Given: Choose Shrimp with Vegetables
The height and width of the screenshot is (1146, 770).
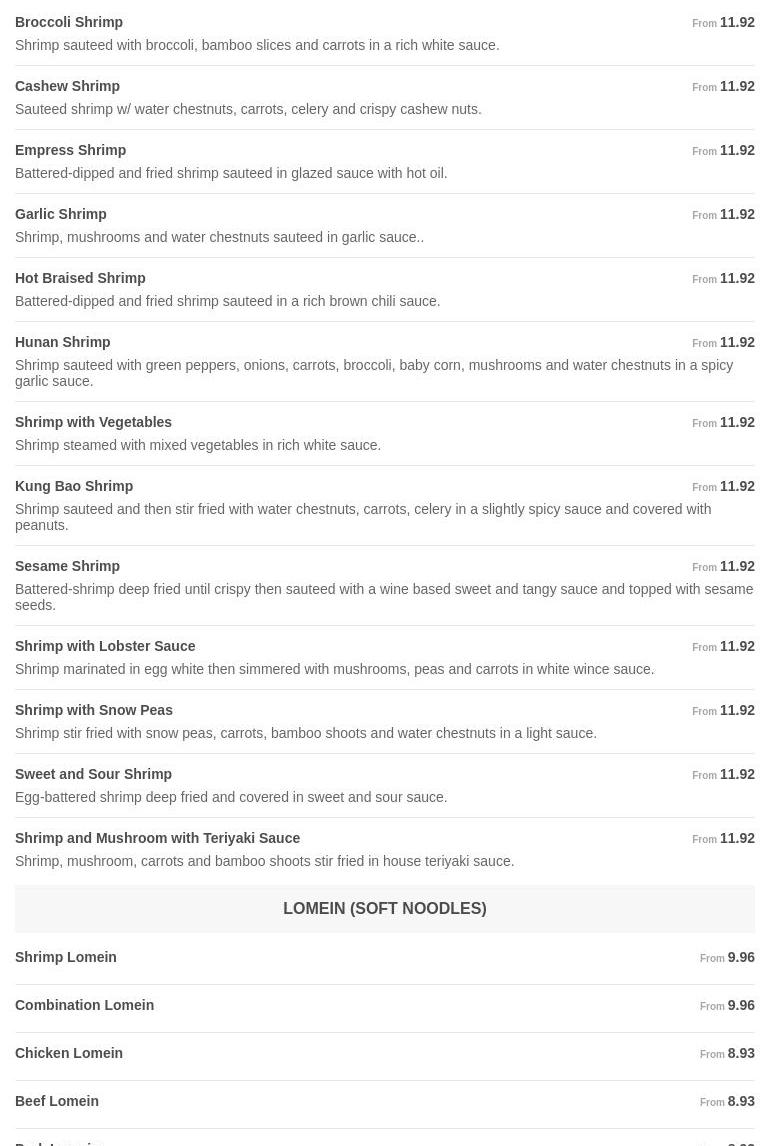Looking at the screenshot, I should [93, 422].
